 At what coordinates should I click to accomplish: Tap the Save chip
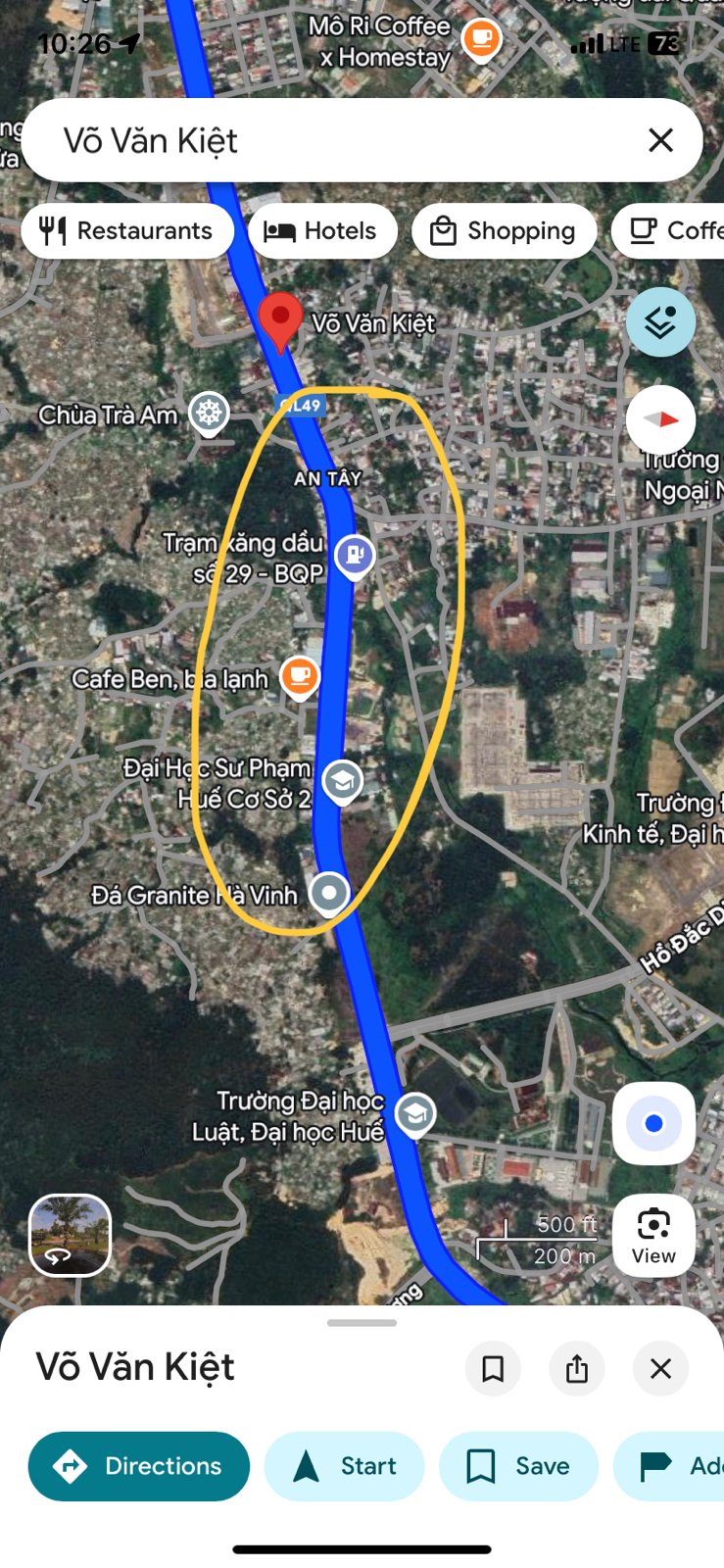click(518, 1466)
